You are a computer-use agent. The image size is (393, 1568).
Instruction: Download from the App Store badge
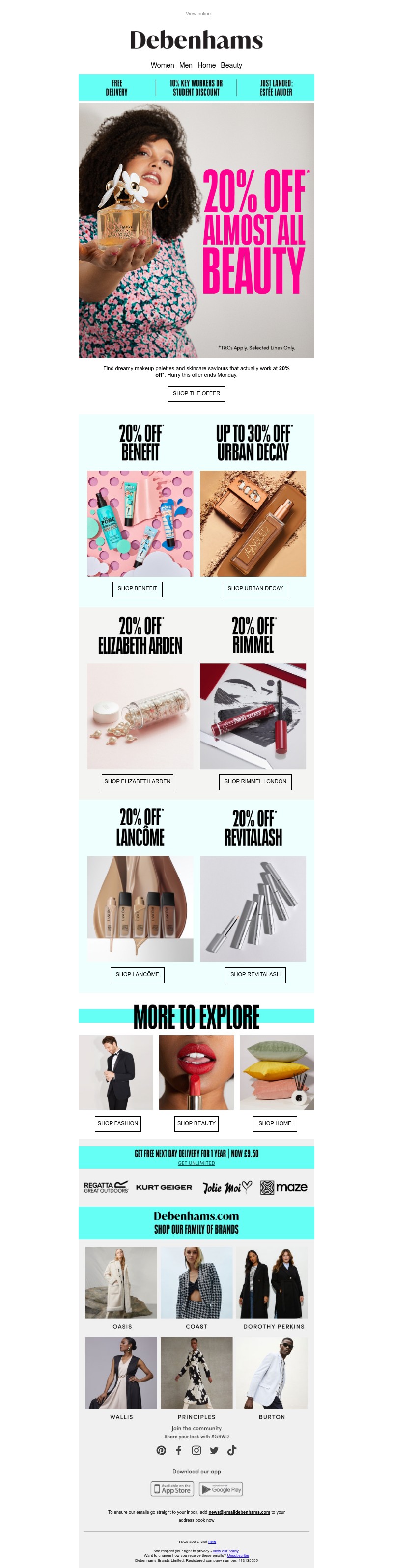[x=172, y=1489]
